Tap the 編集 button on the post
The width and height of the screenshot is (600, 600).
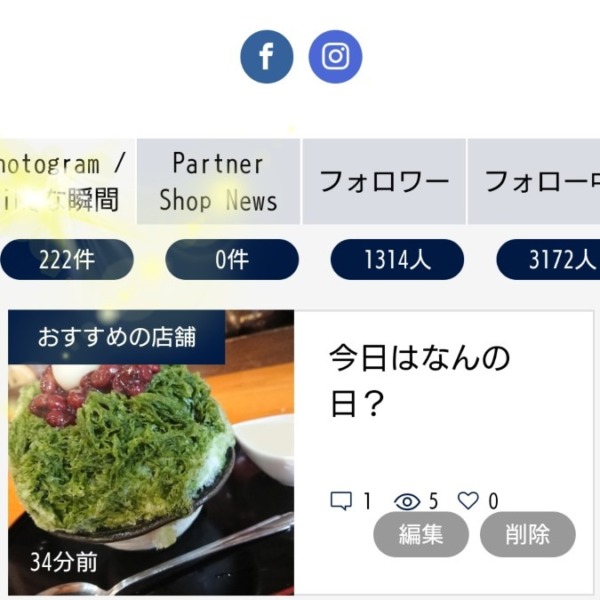click(421, 534)
